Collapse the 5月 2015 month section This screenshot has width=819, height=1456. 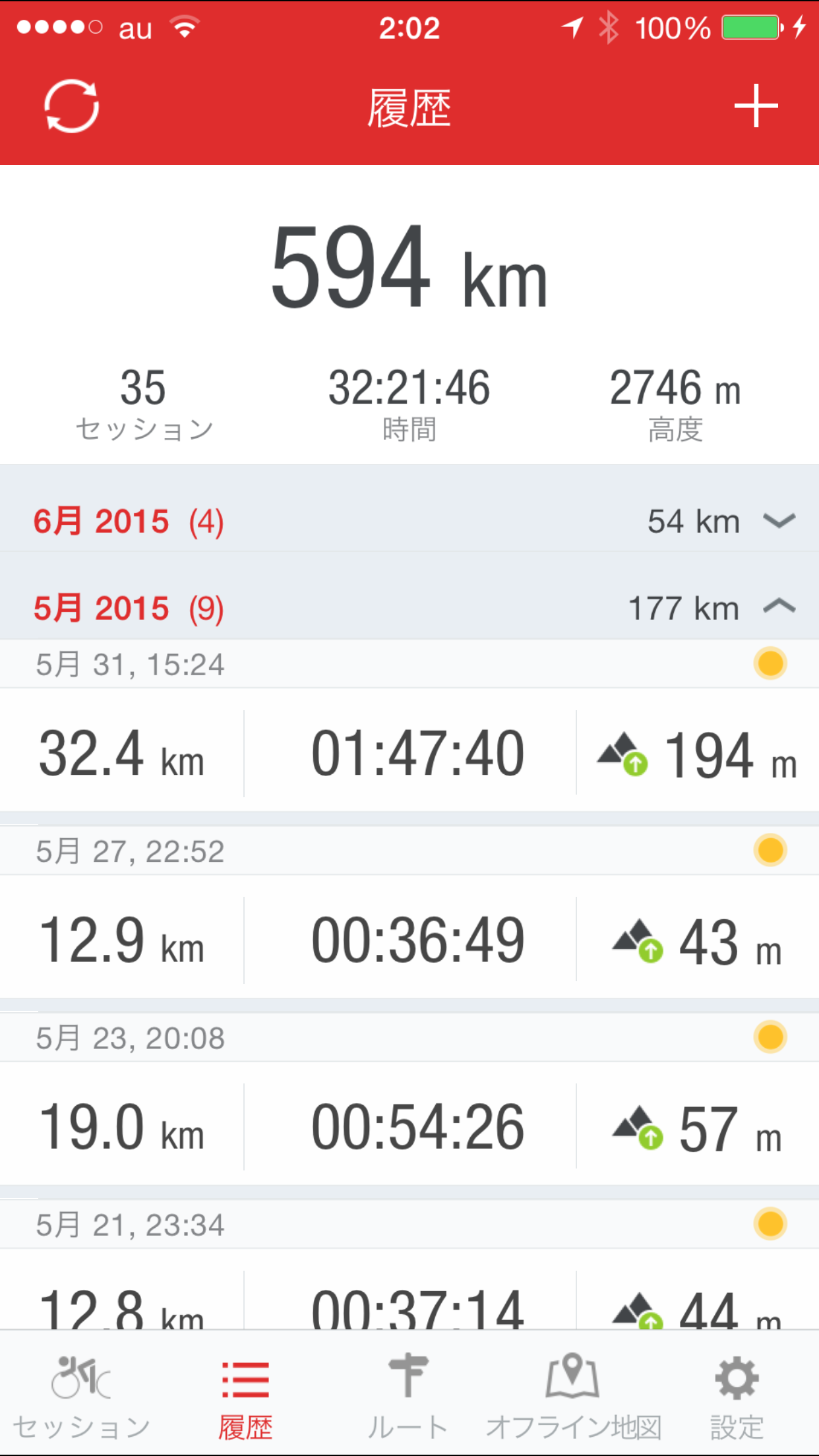tap(409, 607)
